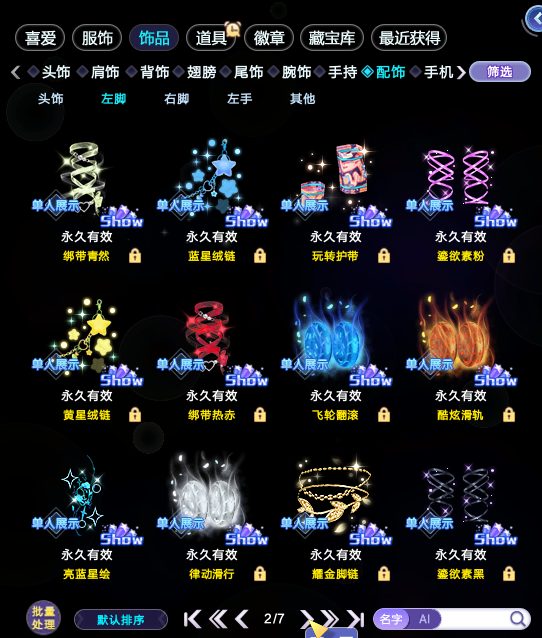Select the 翅膀 category
The width and height of the screenshot is (542, 638).
201,72
